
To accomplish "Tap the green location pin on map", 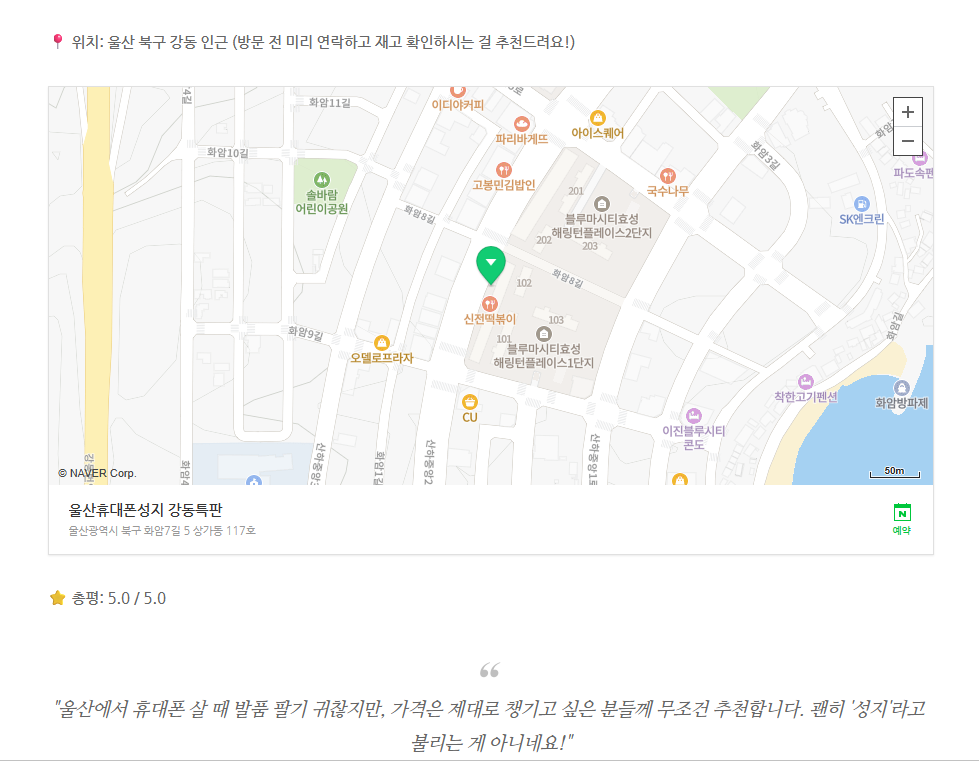I will point(490,264).
